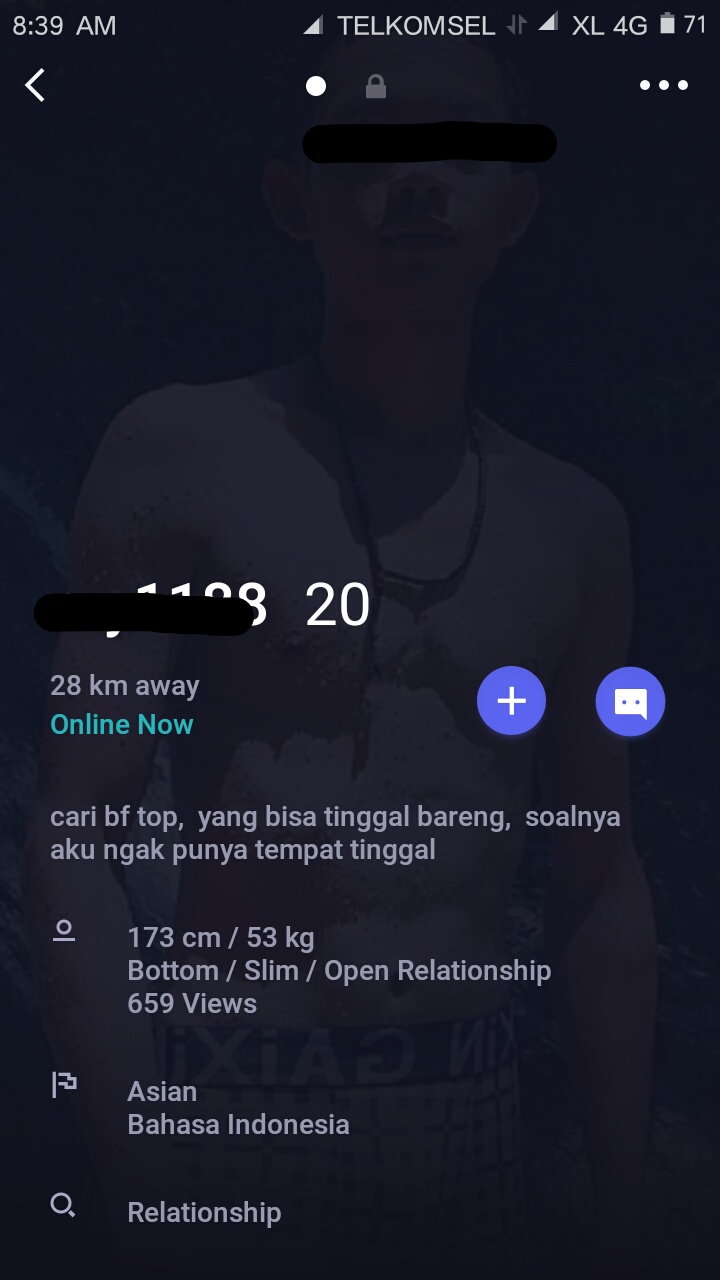
Task: Go back using the top-left arrow
Action: coord(35,86)
